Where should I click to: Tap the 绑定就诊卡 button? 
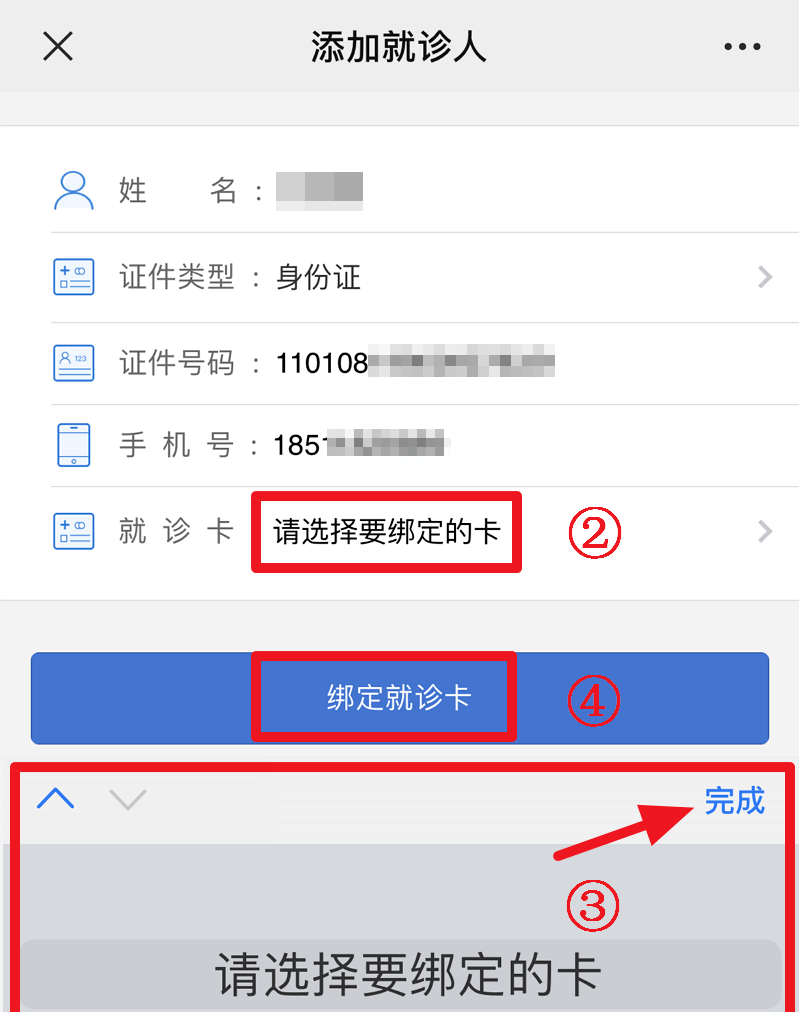[x=399, y=698]
